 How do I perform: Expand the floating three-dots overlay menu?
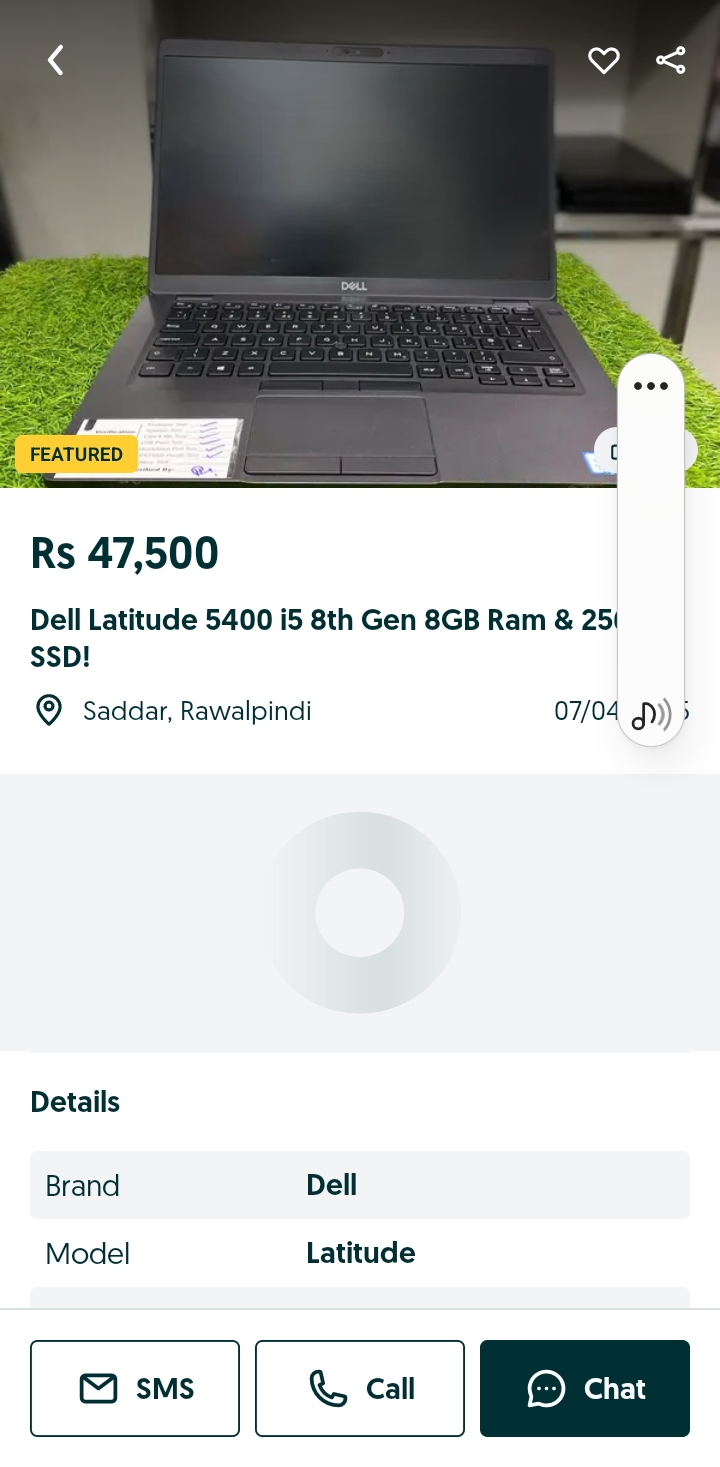pos(650,386)
